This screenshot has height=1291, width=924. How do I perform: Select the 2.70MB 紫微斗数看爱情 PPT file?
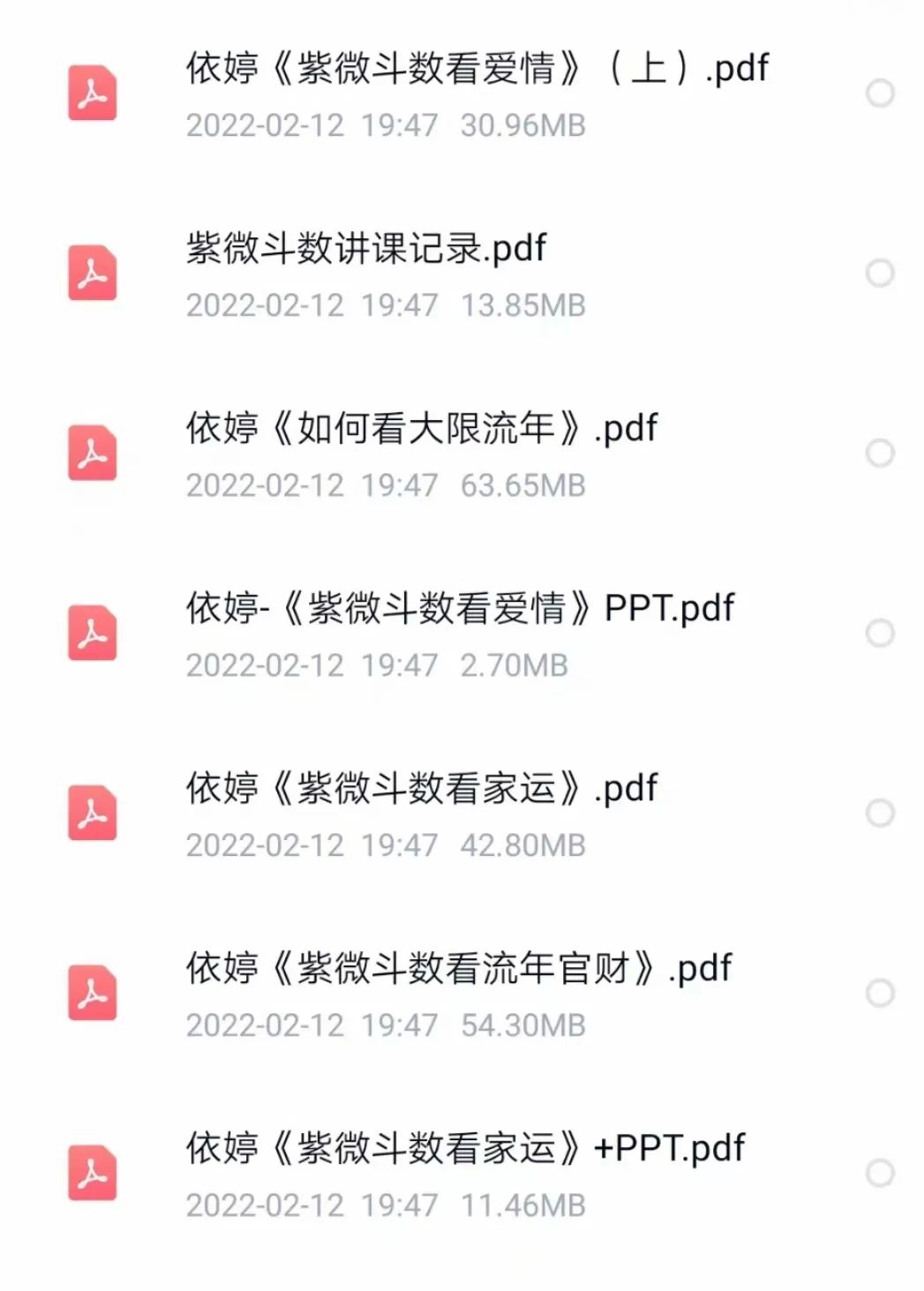point(880,634)
